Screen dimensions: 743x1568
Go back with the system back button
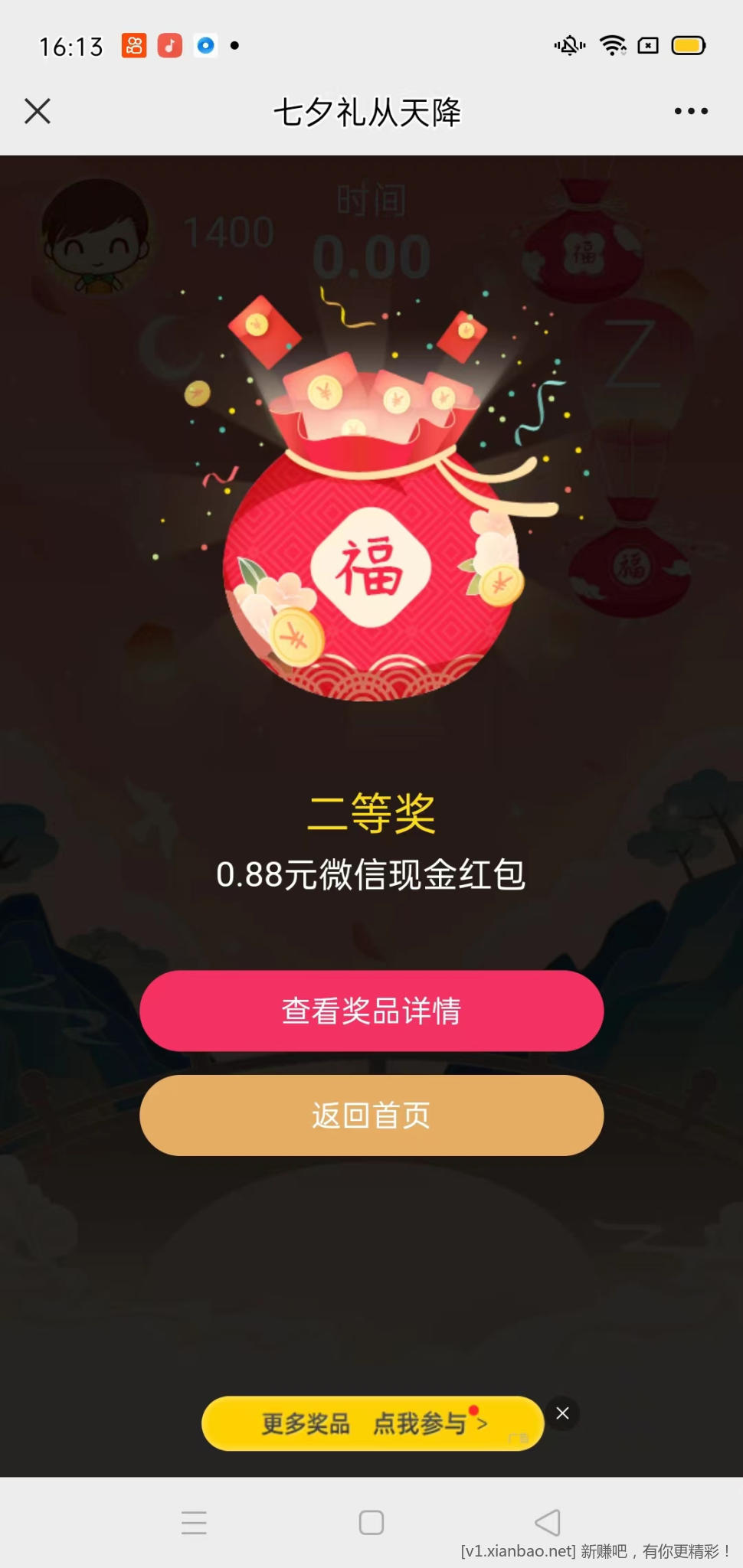548,1522
